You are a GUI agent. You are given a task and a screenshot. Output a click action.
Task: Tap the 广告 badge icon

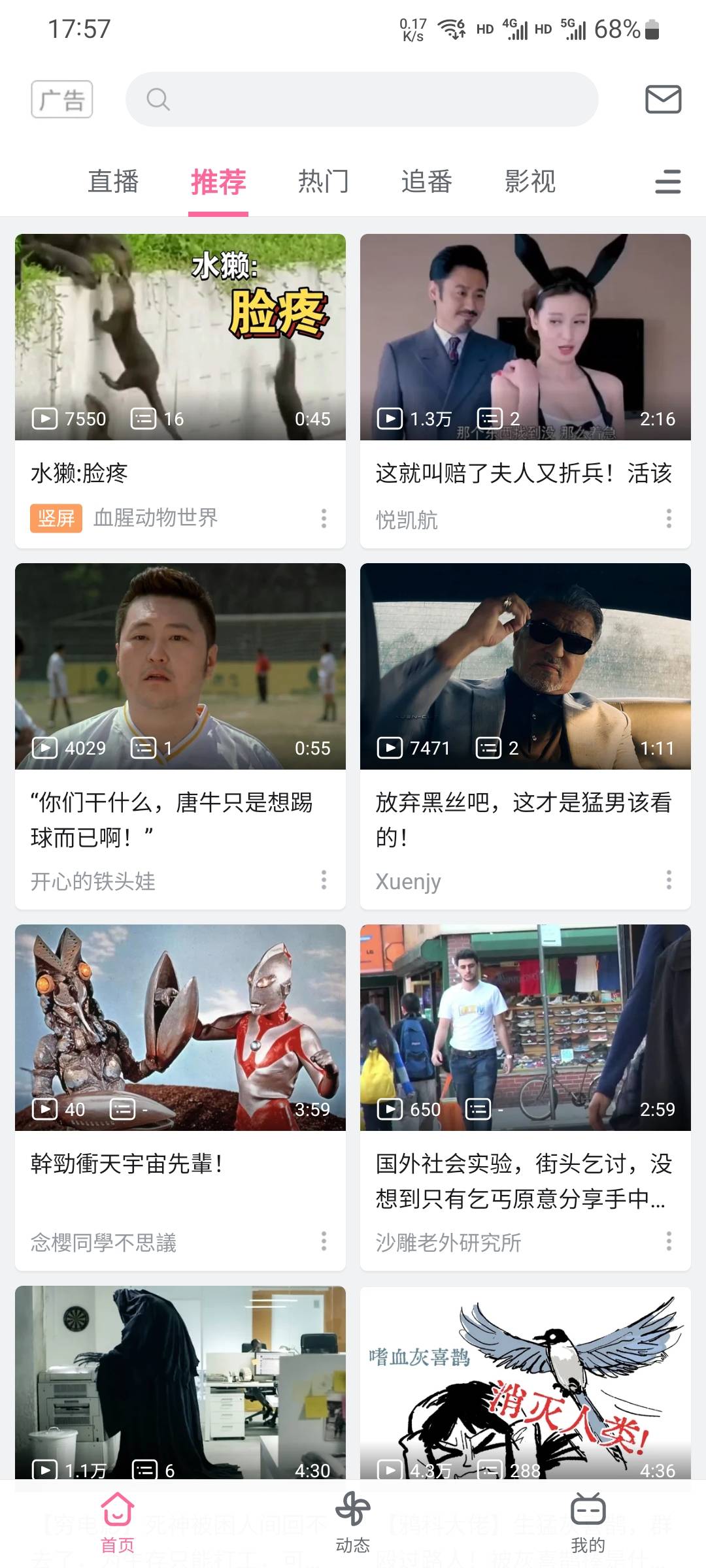(x=62, y=99)
